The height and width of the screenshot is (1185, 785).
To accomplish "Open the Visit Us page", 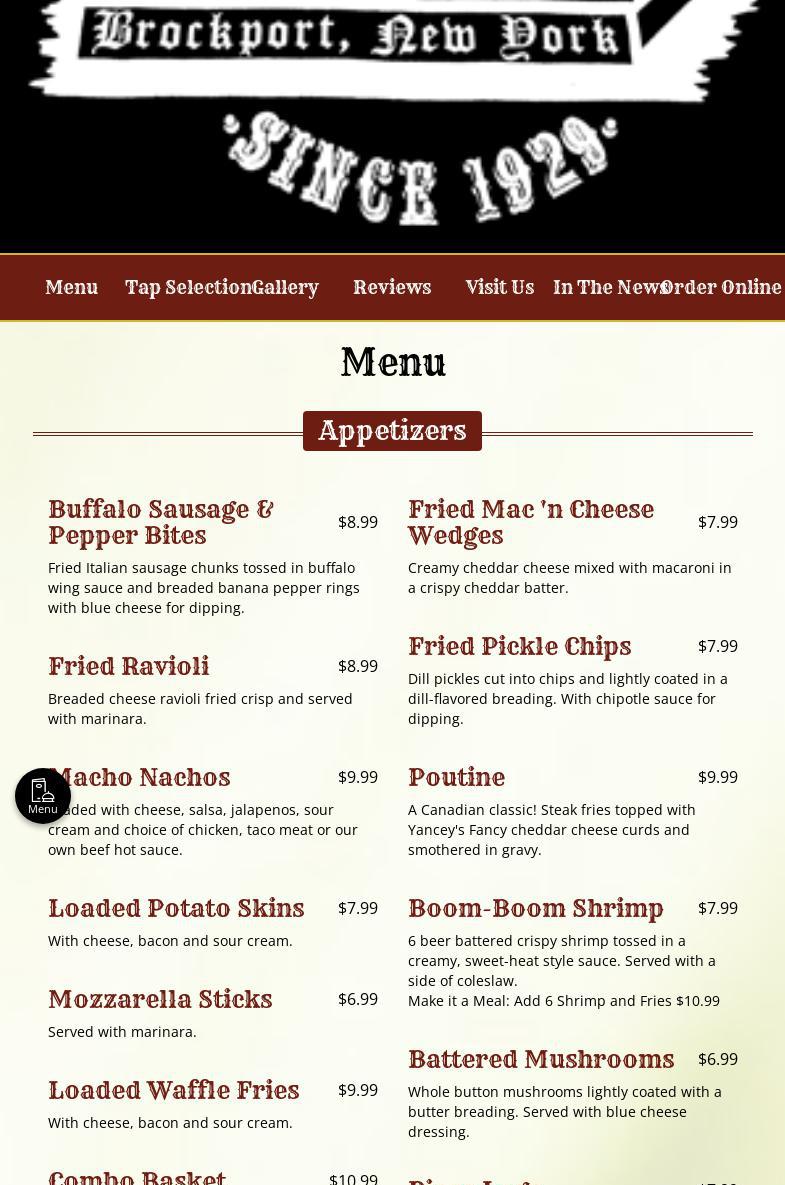I will click(499, 288).
